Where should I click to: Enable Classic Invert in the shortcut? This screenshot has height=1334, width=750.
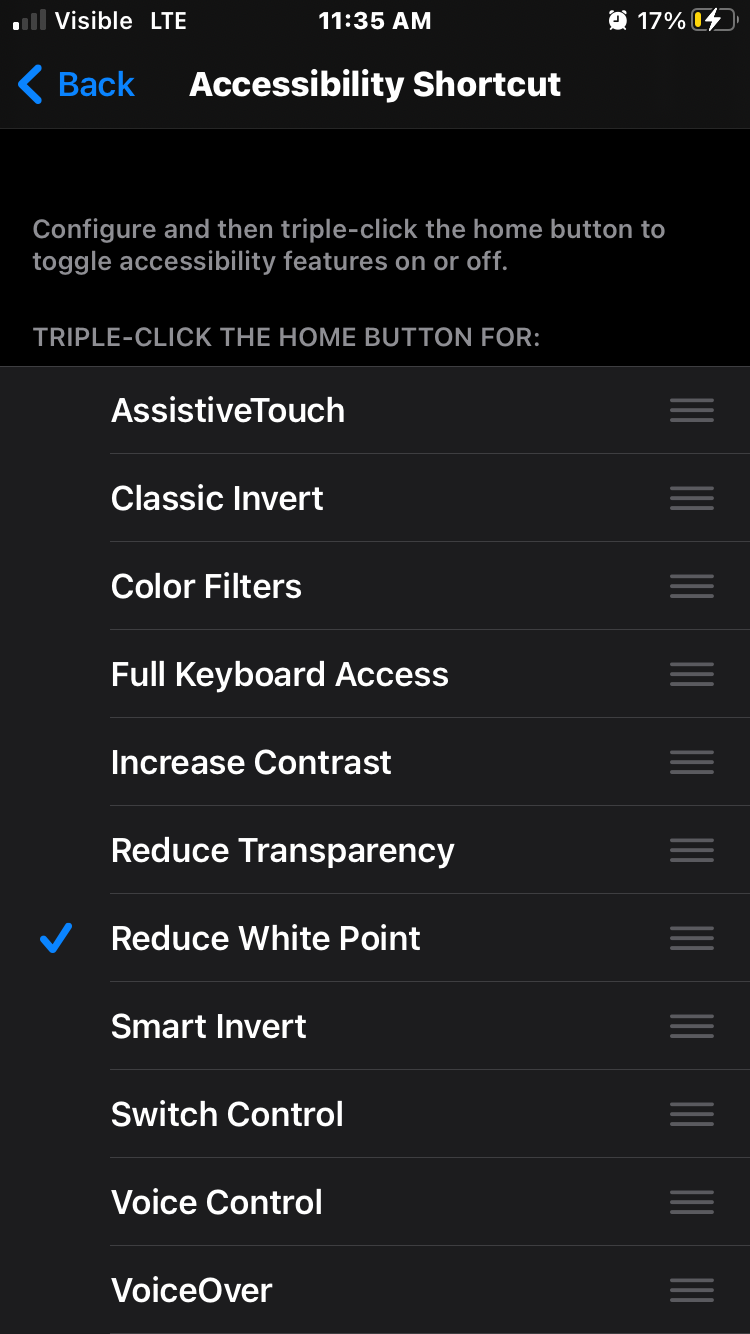pos(217,499)
